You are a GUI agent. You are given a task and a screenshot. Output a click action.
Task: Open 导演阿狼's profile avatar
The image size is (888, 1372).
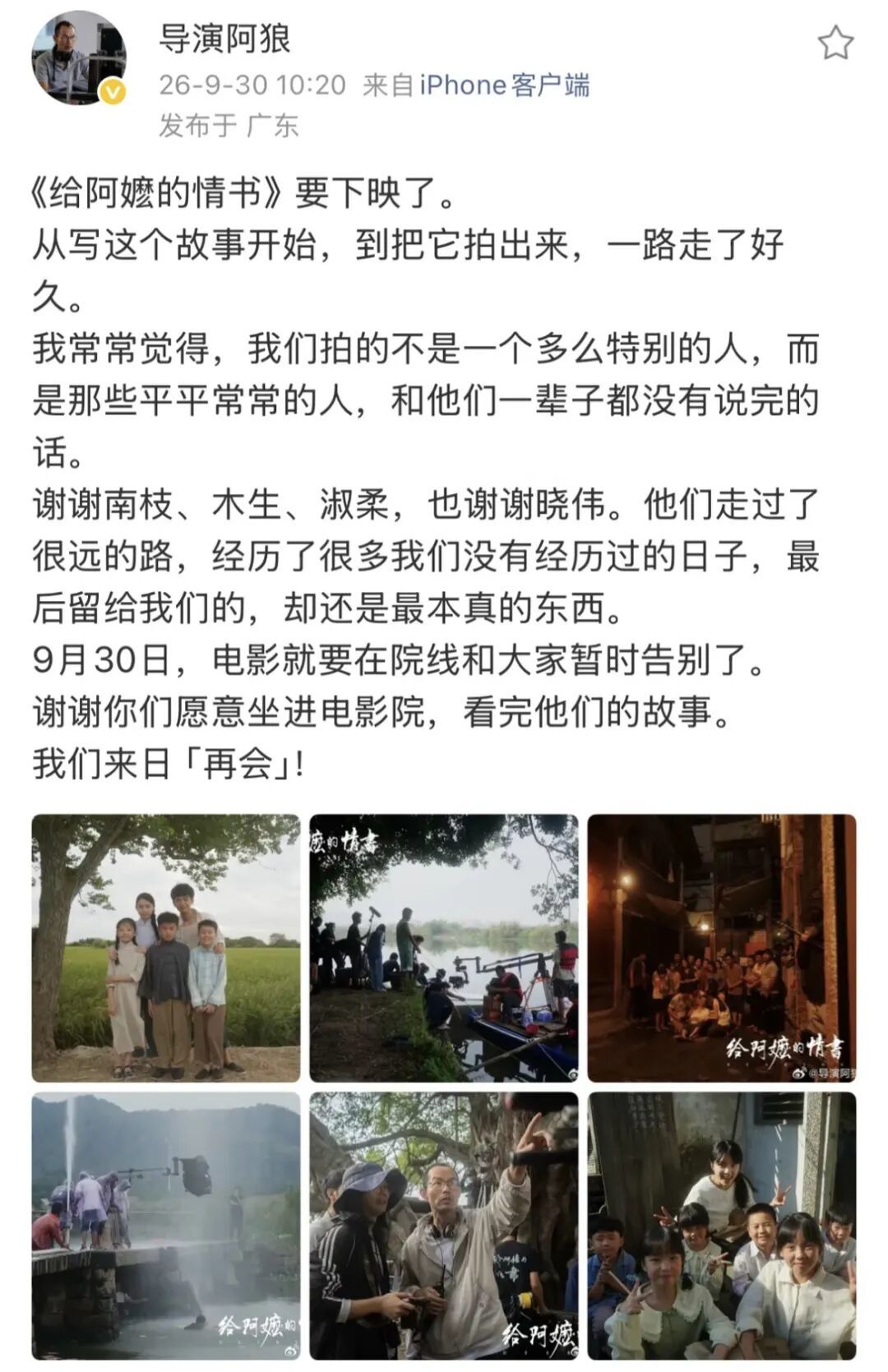[x=78, y=57]
